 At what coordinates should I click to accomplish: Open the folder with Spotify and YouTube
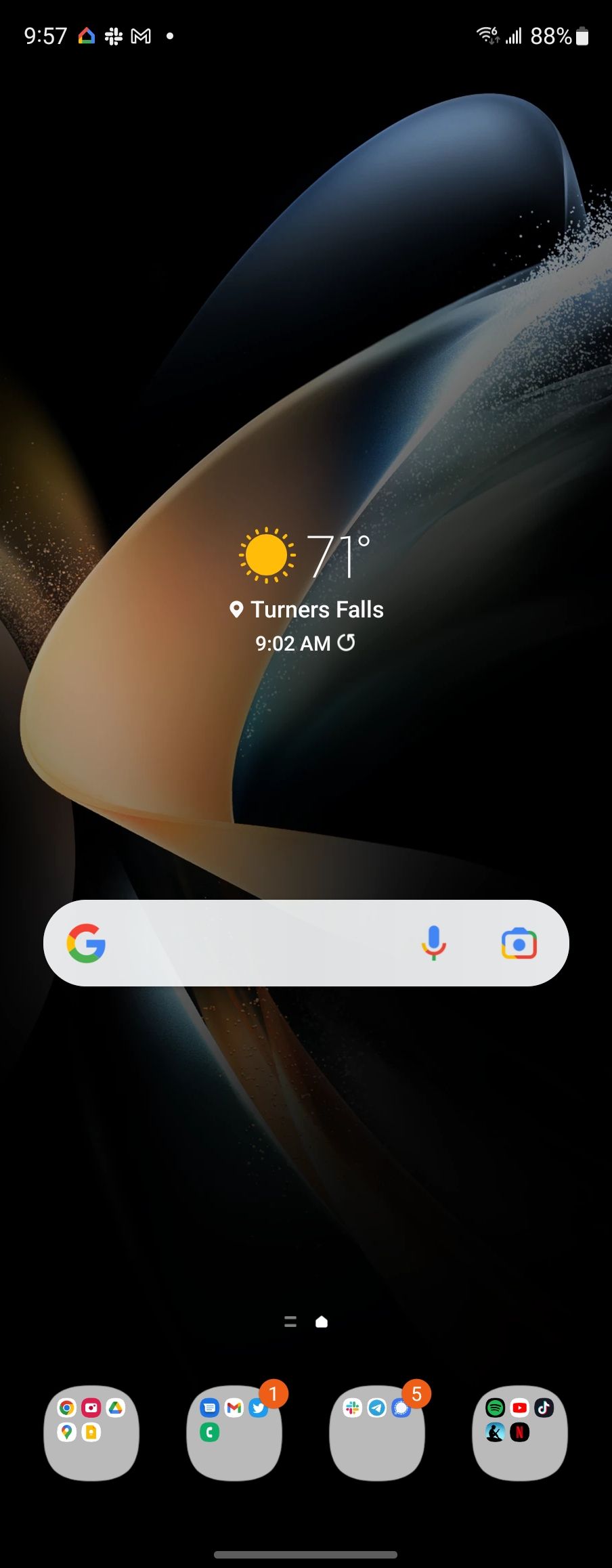pos(520,1433)
